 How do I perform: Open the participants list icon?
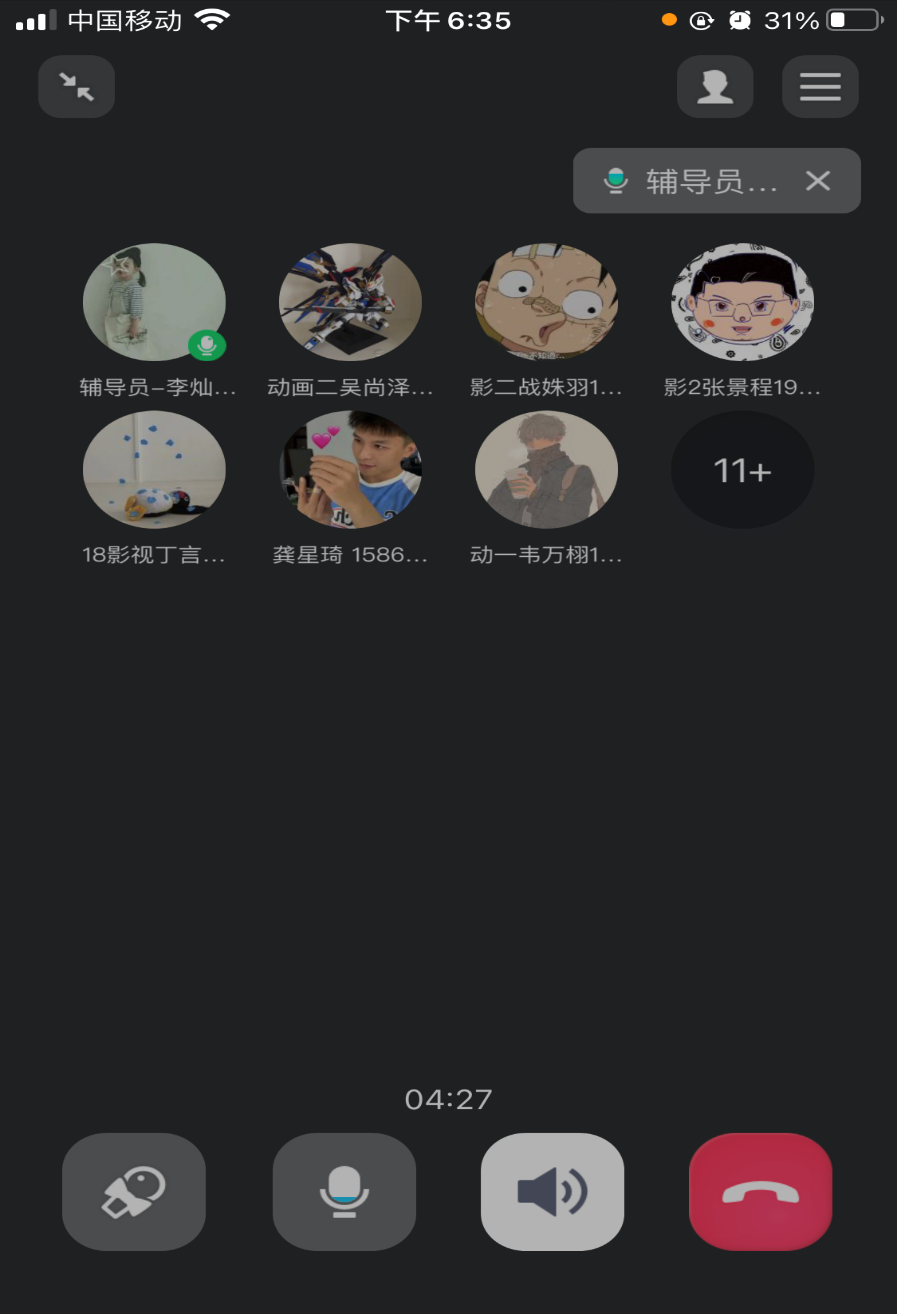(715, 87)
